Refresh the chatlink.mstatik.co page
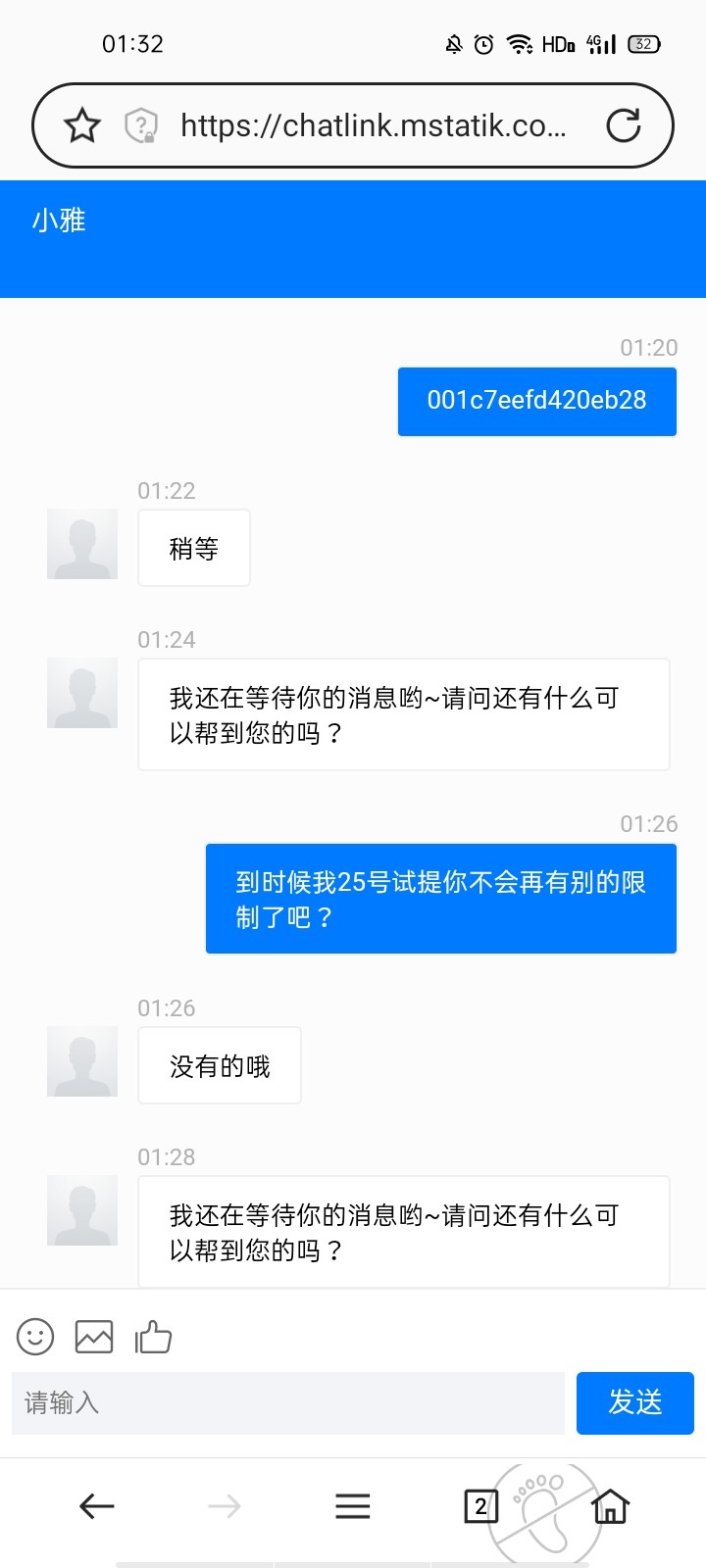This screenshot has width=706, height=1568. pyautogui.click(x=625, y=125)
